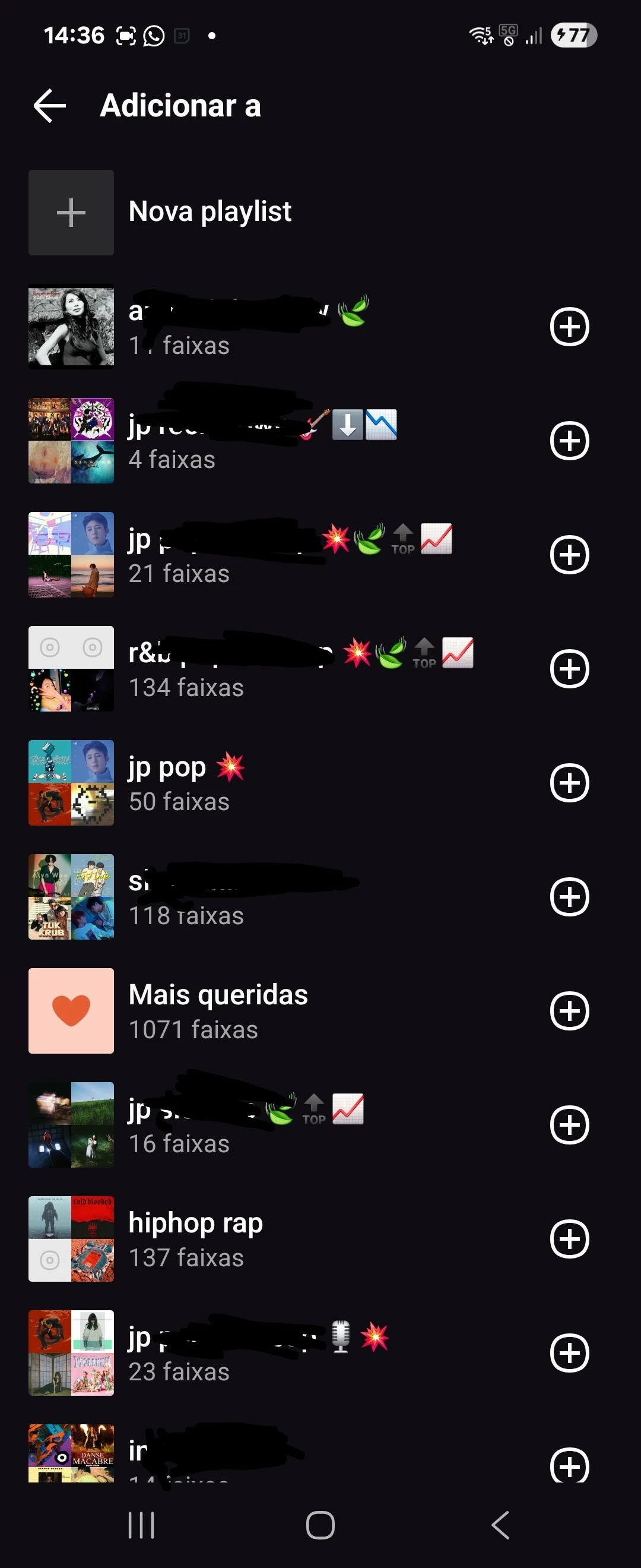Add to the playlist with 23 faixas
This screenshot has height=1568, width=641.
tap(569, 1353)
